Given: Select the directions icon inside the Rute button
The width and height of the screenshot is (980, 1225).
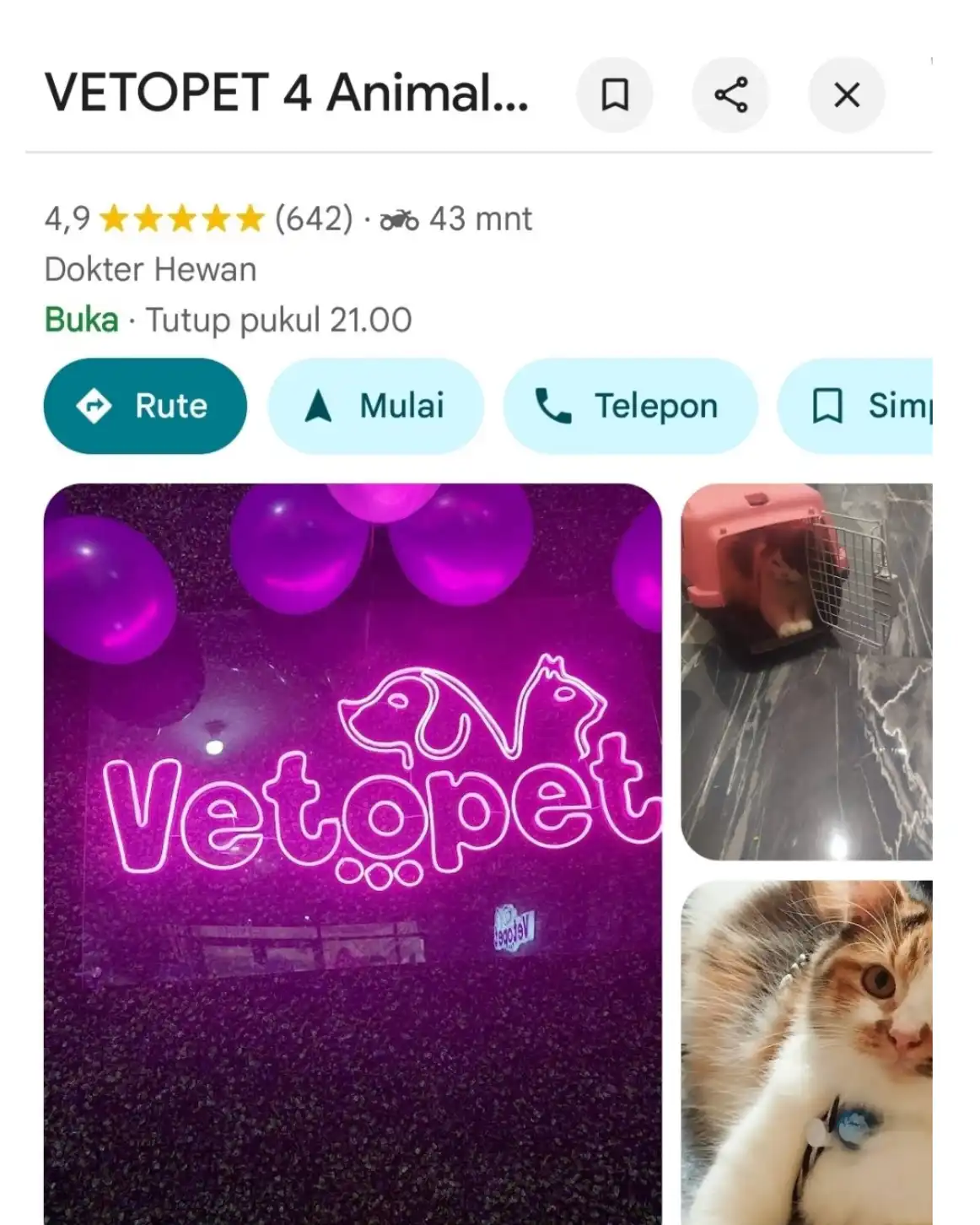Looking at the screenshot, I should tap(95, 406).
